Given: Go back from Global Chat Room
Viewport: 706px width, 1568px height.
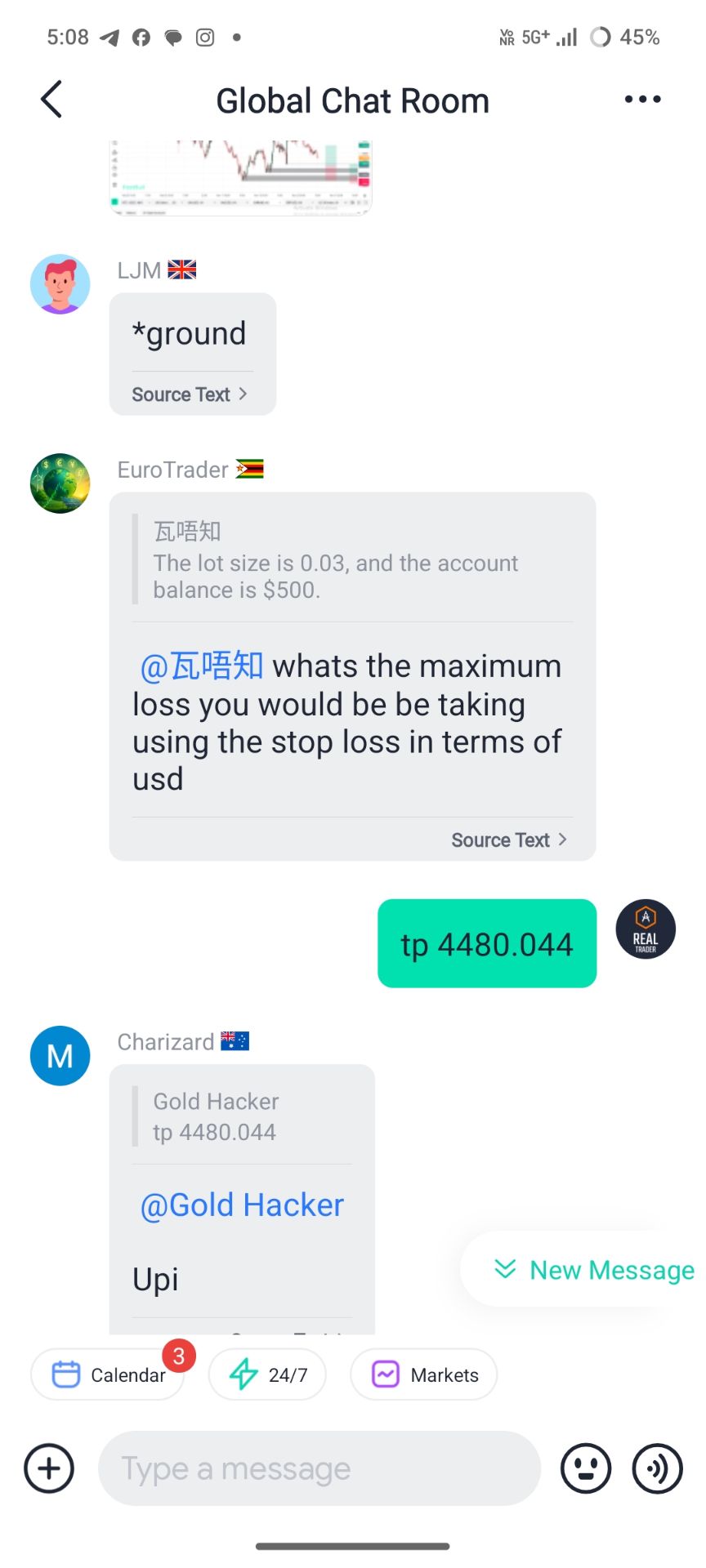Looking at the screenshot, I should [x=51, y=100].
